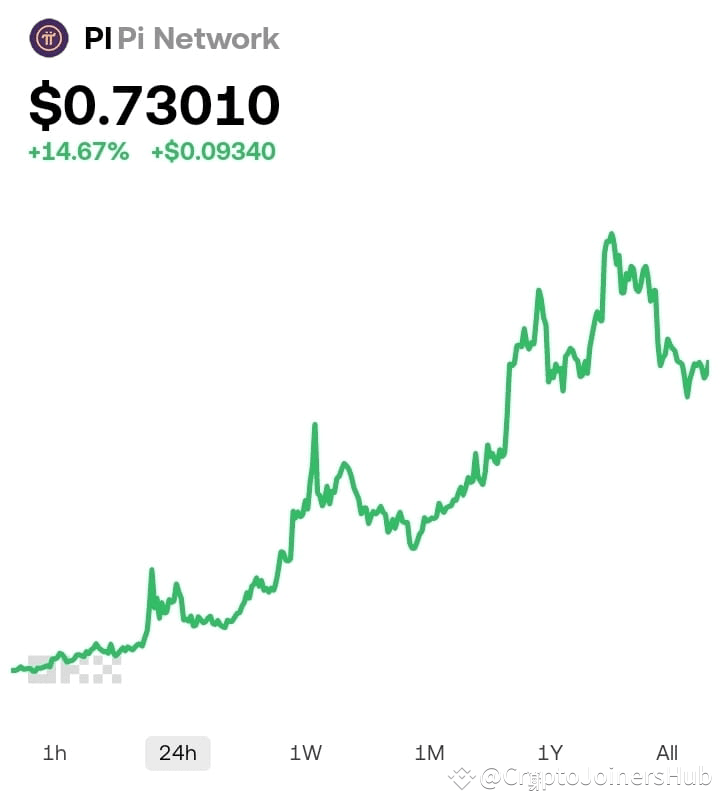Open the 1W weekly chart view

pyautogui.click(x=307, y=752)
